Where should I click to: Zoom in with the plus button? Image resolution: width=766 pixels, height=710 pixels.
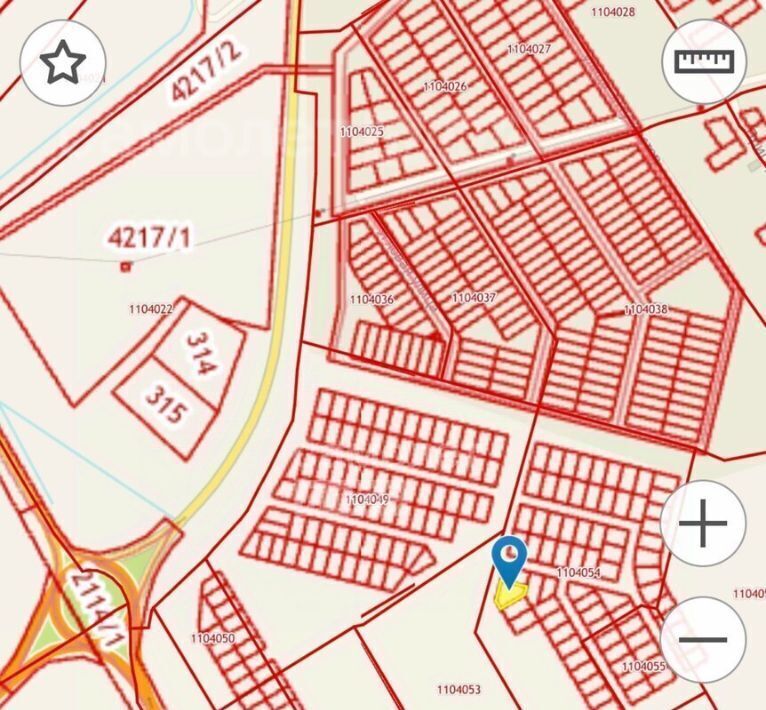click(704, 523)
